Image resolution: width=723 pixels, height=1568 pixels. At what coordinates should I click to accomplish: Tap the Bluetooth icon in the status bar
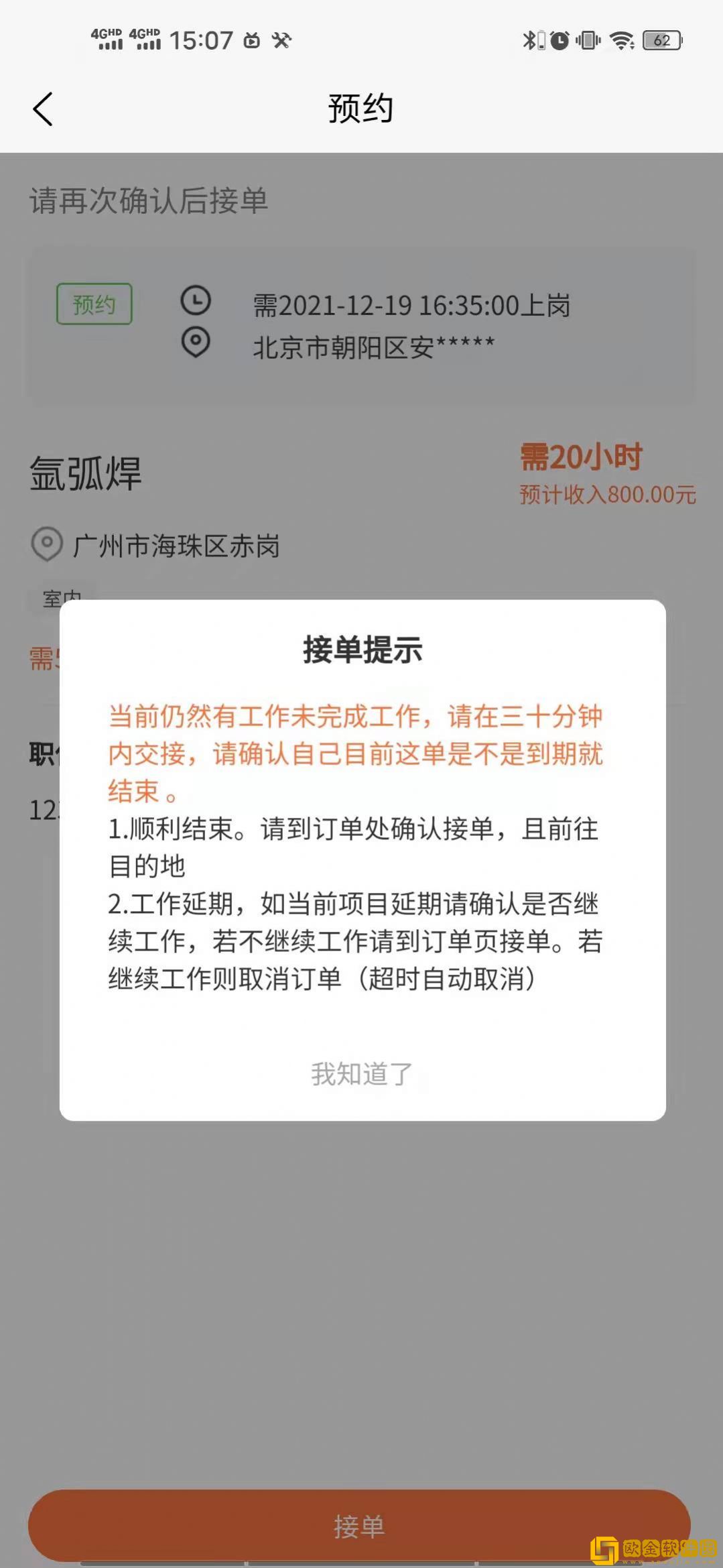coord(529,40)
